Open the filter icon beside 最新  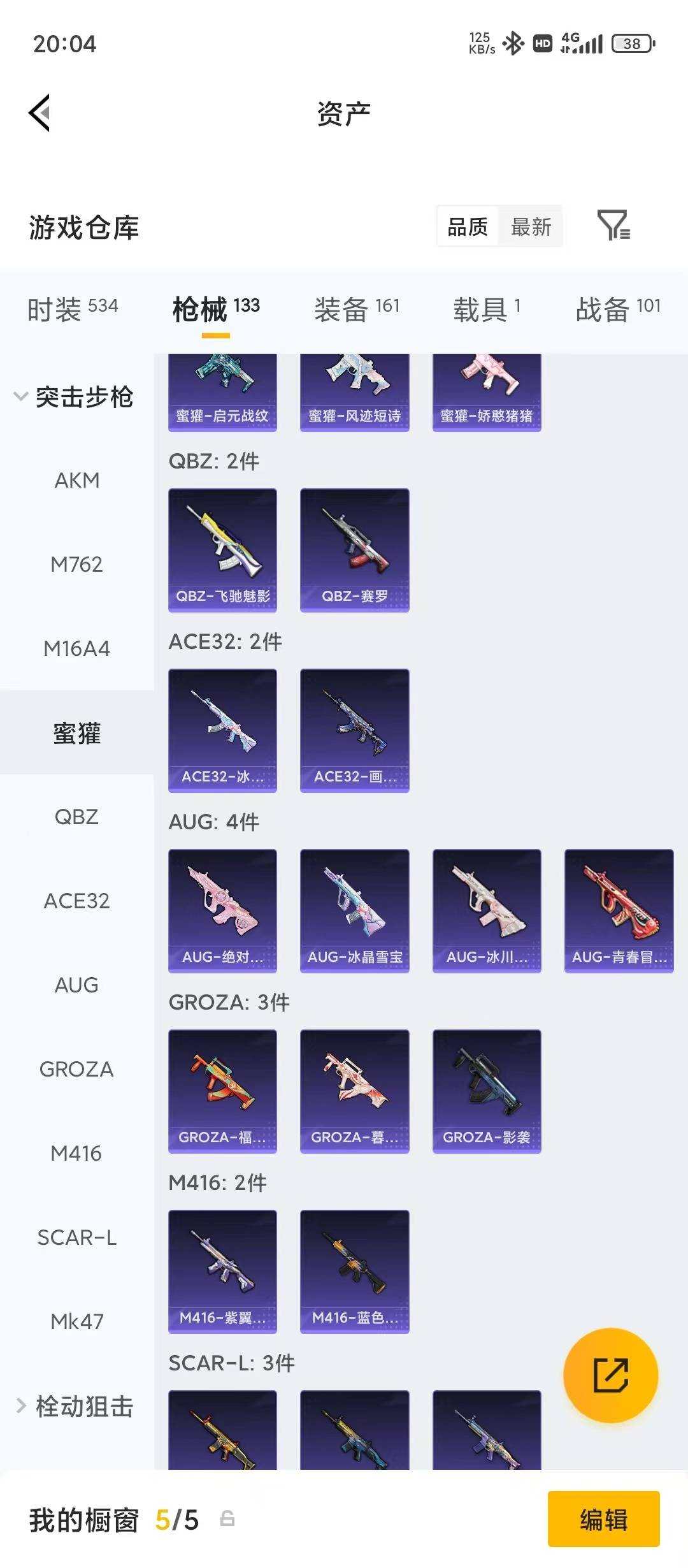click(x=613, y=226)
